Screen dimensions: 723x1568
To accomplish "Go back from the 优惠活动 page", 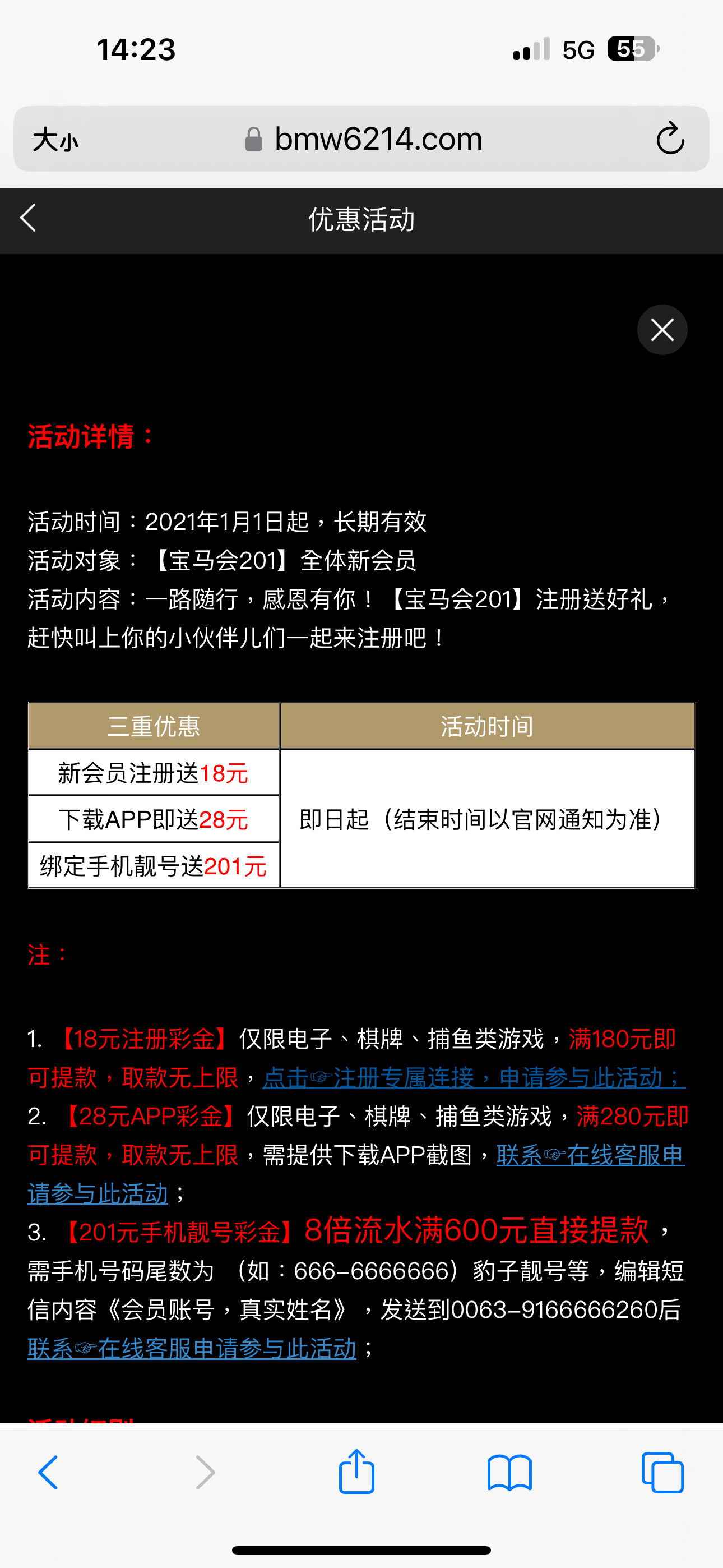I will [x=28, y=218].
